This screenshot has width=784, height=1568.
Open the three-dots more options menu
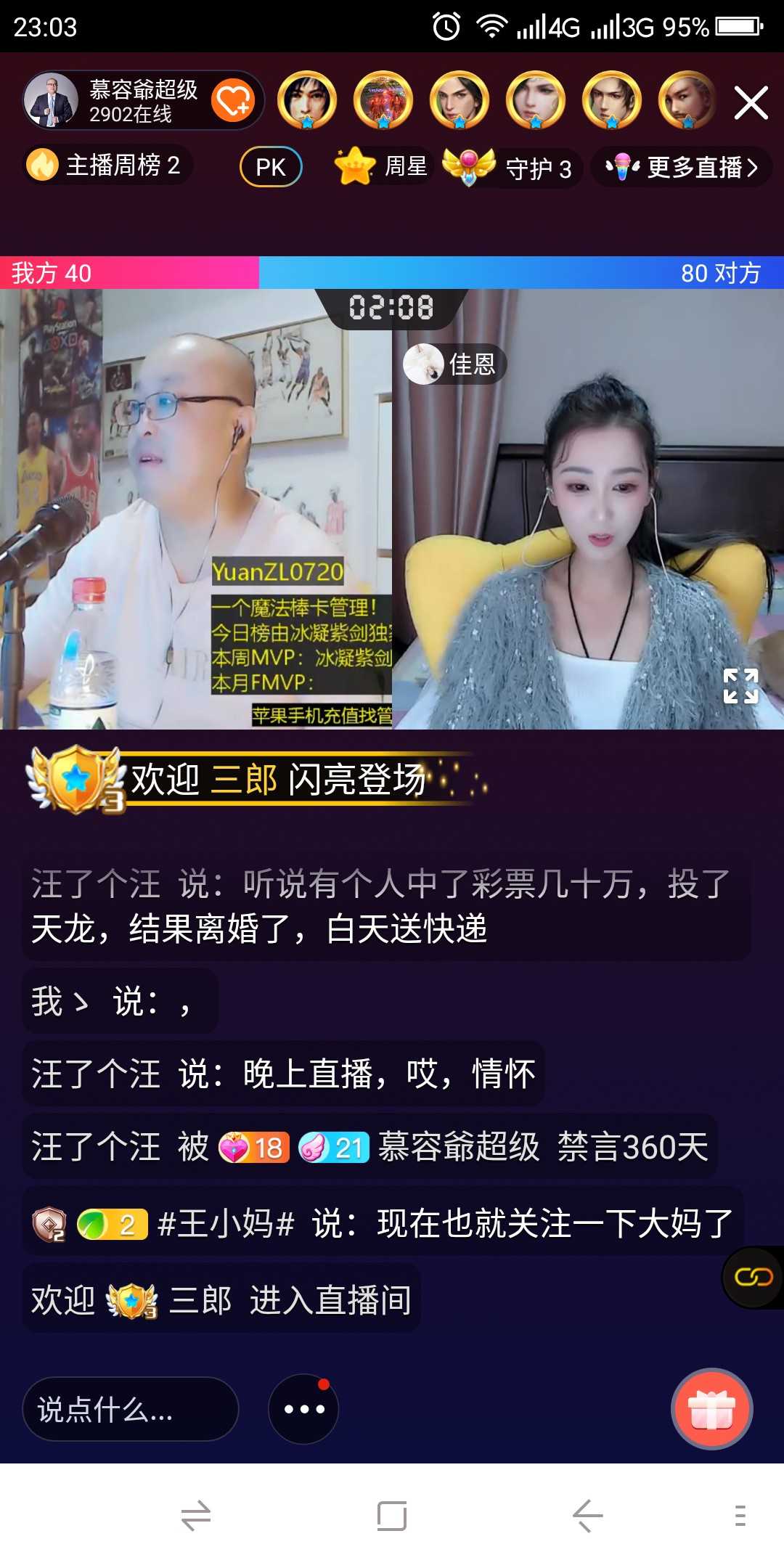click(x=303, y=1409)
